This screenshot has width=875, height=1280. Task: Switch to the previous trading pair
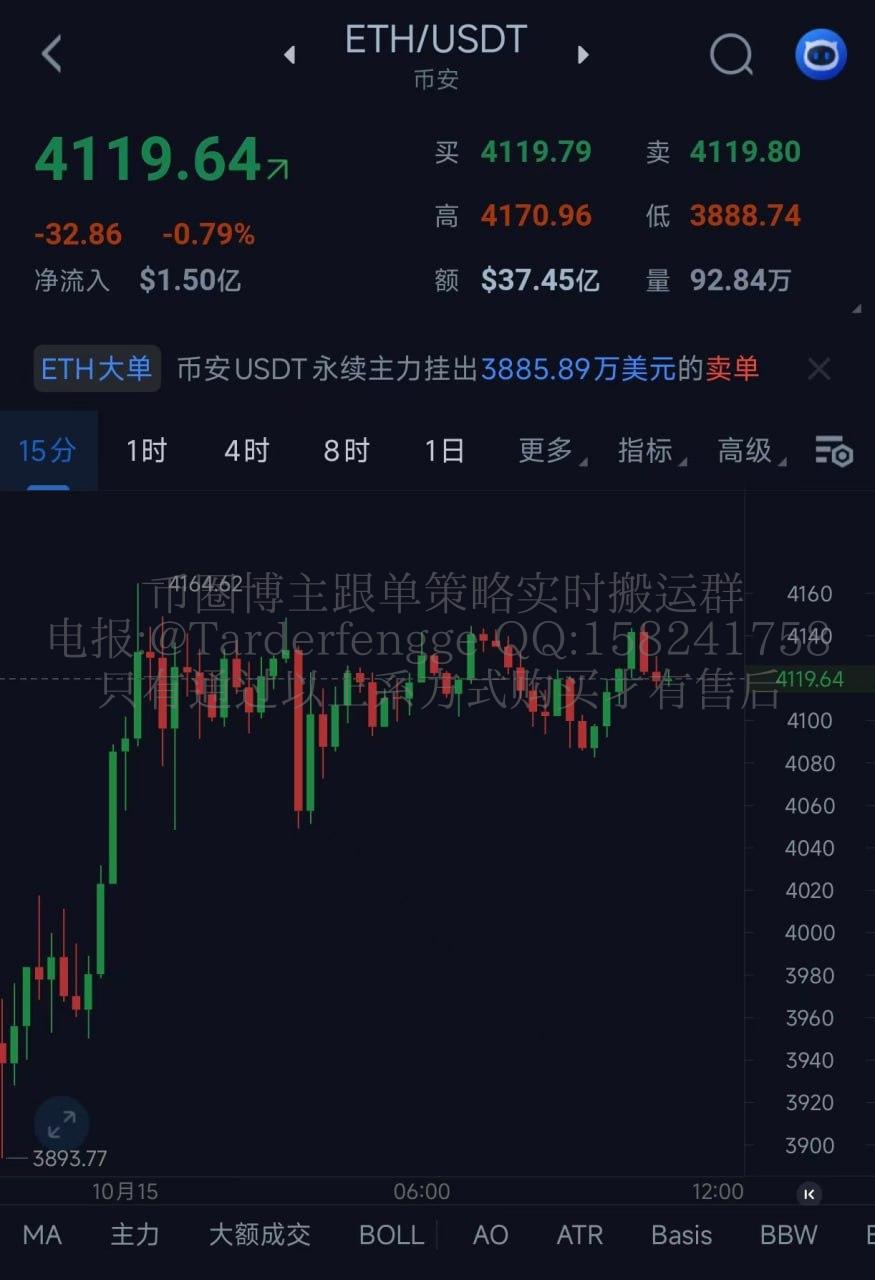tap(290, 55)
